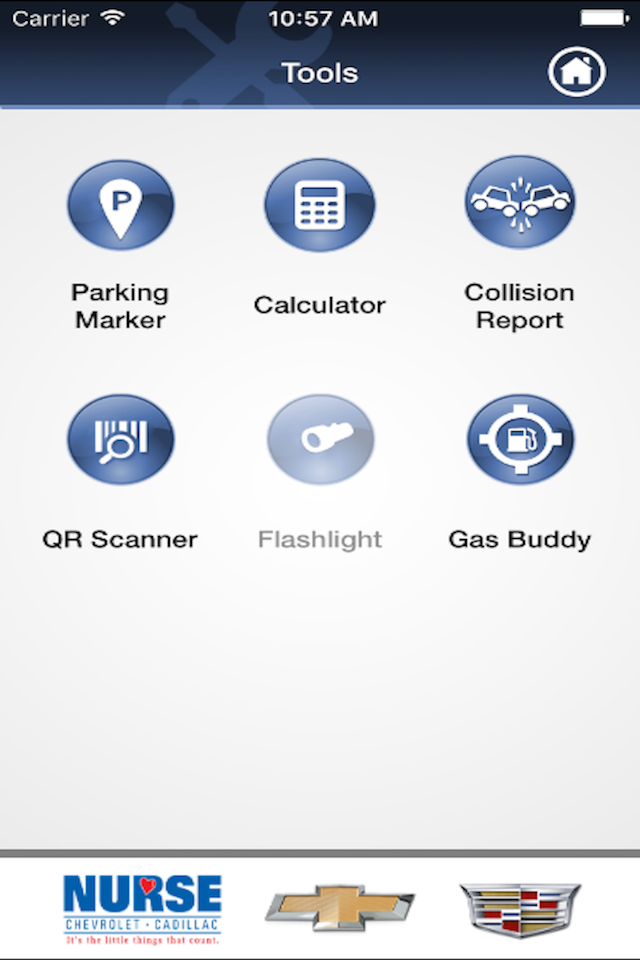Start a Collision Report
The image size is (640, 960).
(x=519, y=203)
